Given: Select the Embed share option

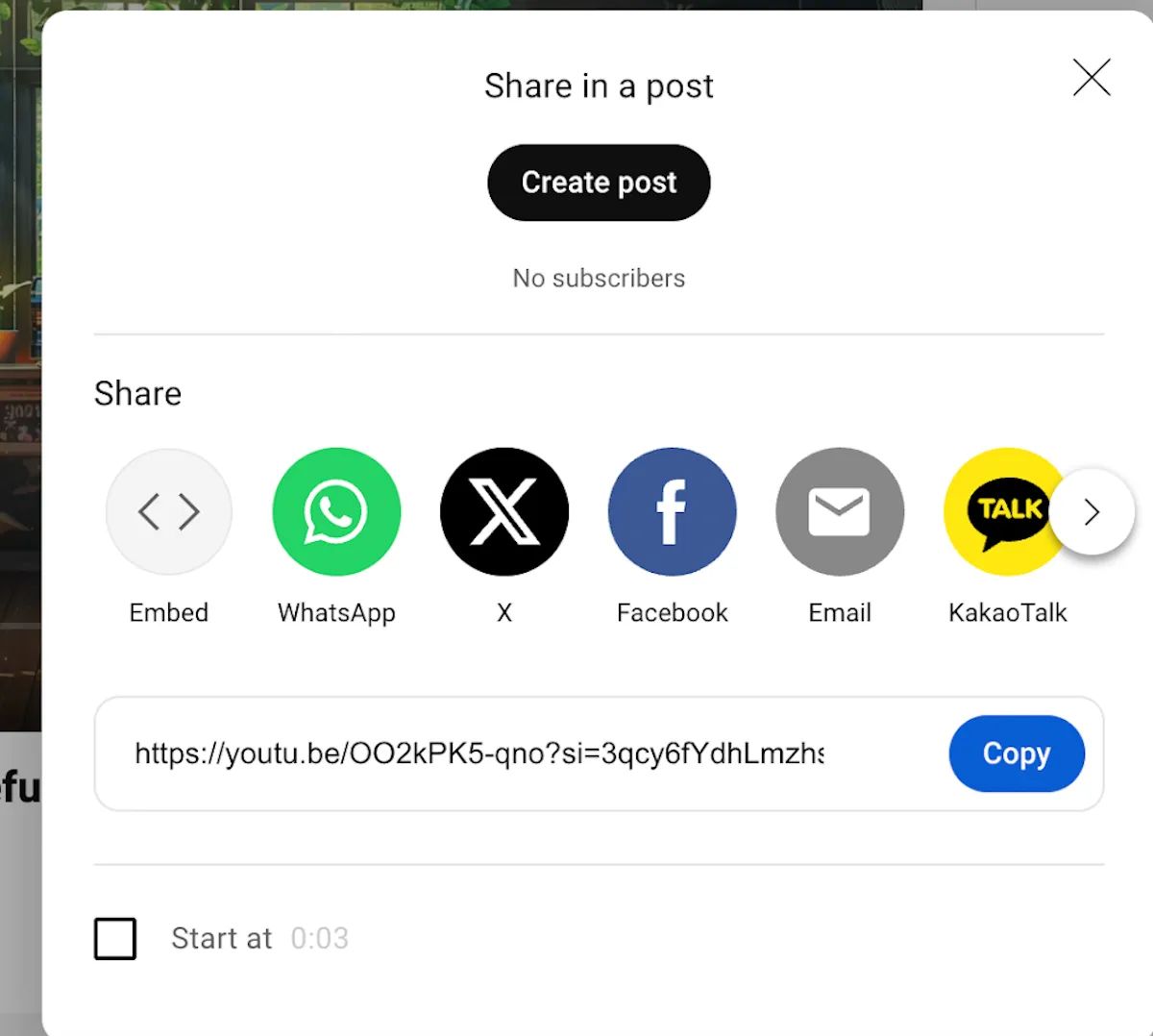Looking at the screenshot, I should pyautogui.click(x=169, y=511).
